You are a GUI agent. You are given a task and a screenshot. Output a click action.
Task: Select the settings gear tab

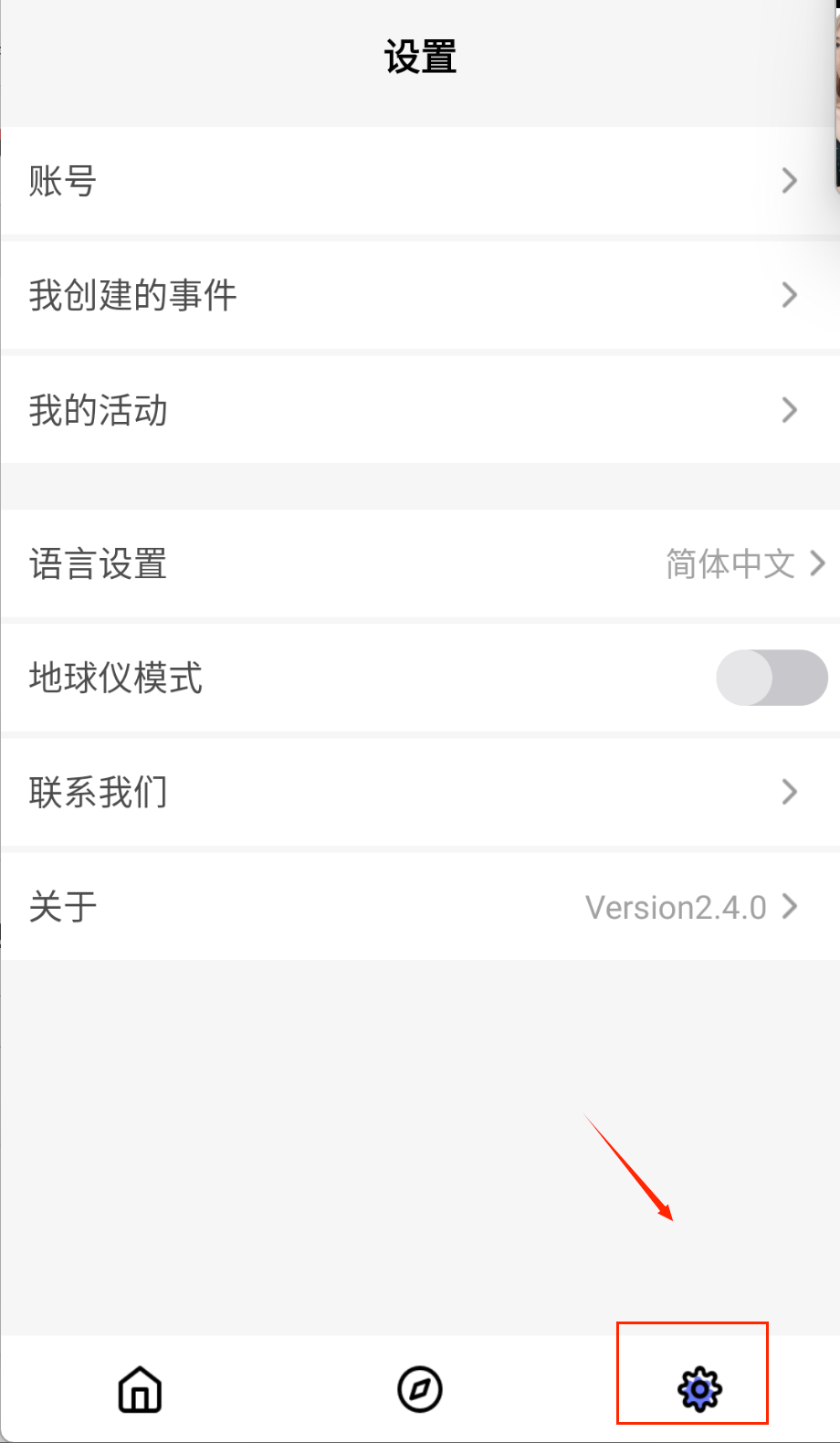tap(699, 1390)
